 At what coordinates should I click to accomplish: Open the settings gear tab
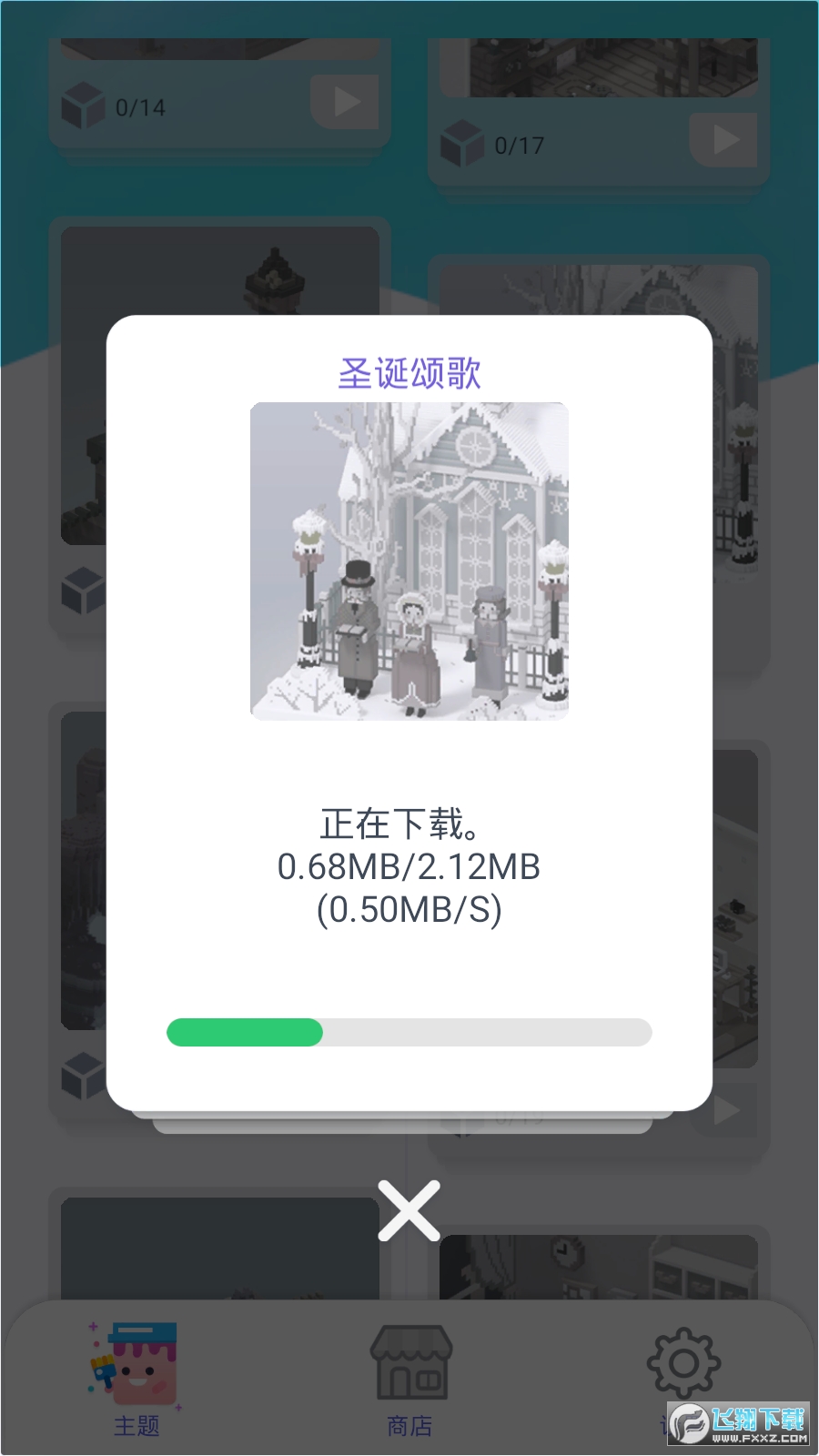(x=683, y=1363)
